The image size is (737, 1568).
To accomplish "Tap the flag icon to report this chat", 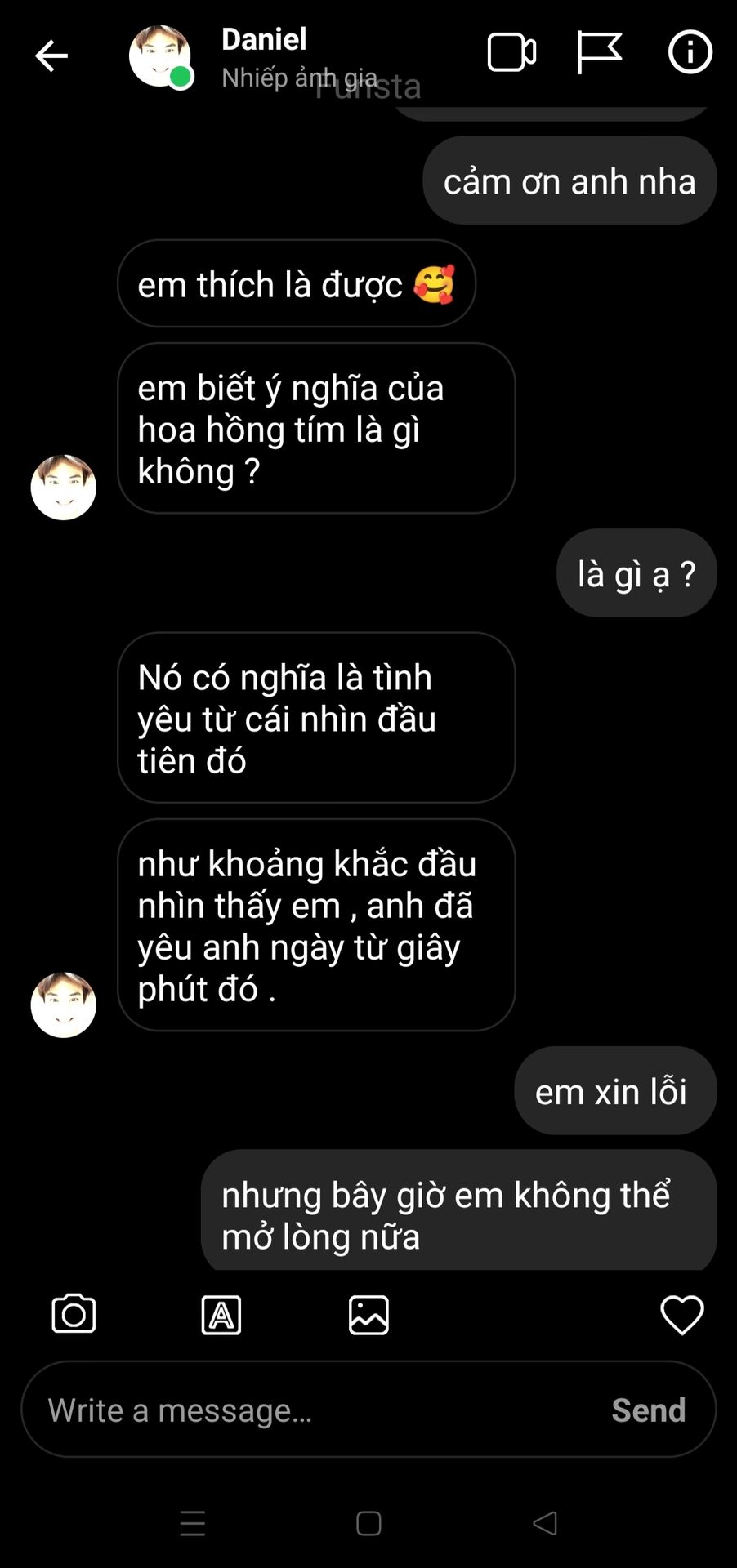I will tap(599, 53).
